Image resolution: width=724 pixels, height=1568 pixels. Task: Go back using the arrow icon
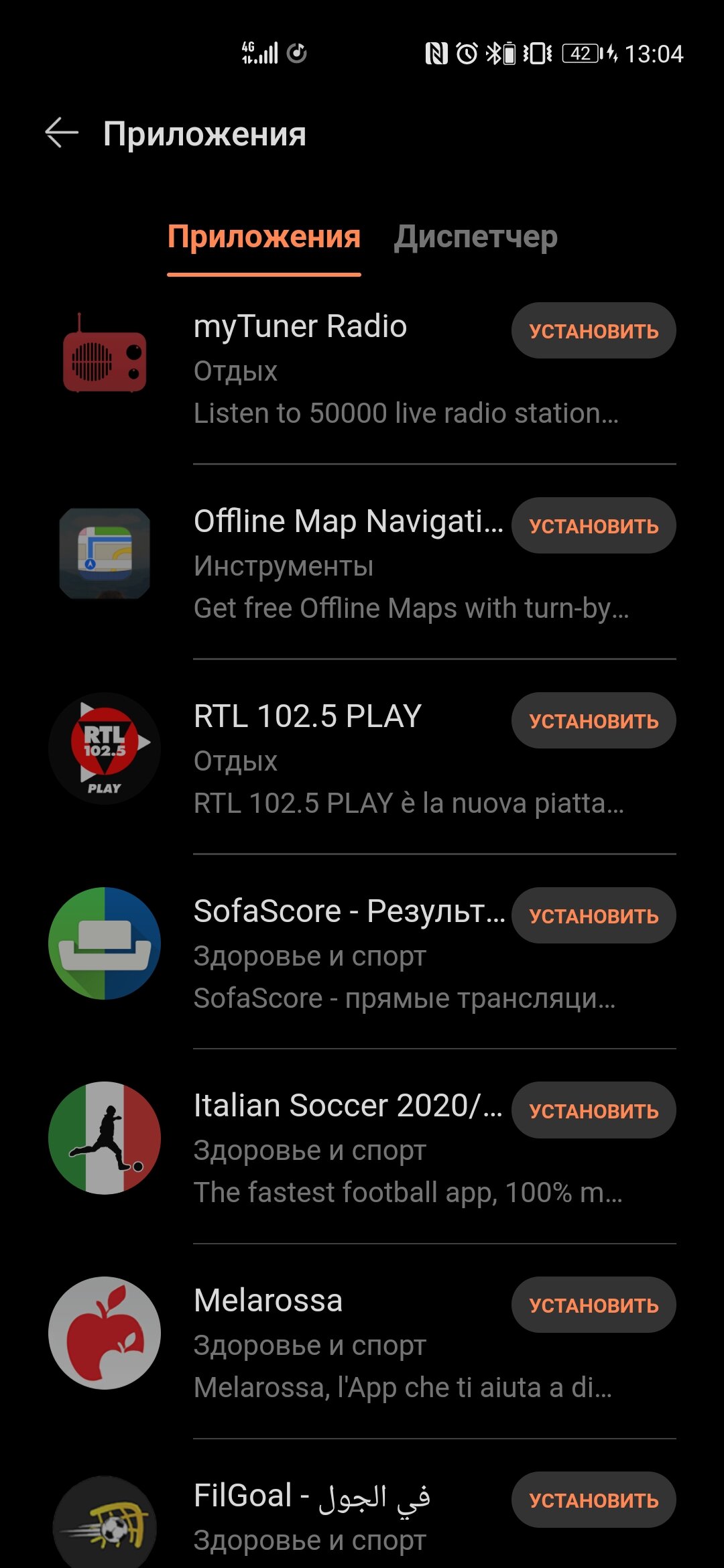tap(62, 133)
